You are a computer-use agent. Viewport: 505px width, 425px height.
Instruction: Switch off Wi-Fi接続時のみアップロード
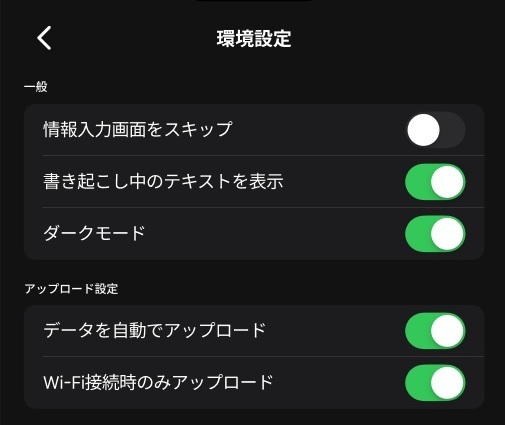[435, 383]
